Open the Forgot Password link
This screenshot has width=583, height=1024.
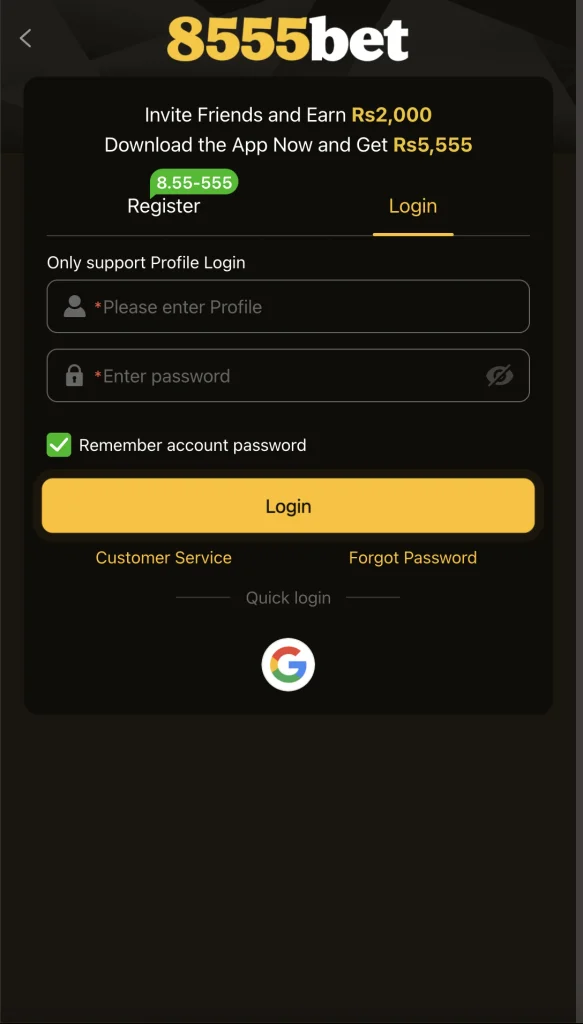(413, 558)
